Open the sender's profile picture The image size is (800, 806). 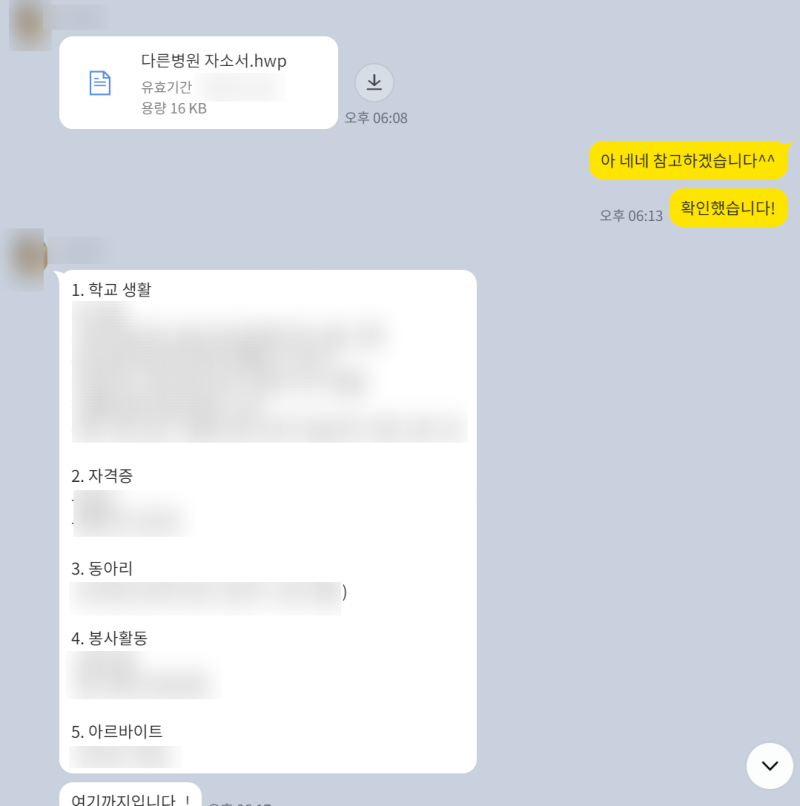click(x=27, y=257)
